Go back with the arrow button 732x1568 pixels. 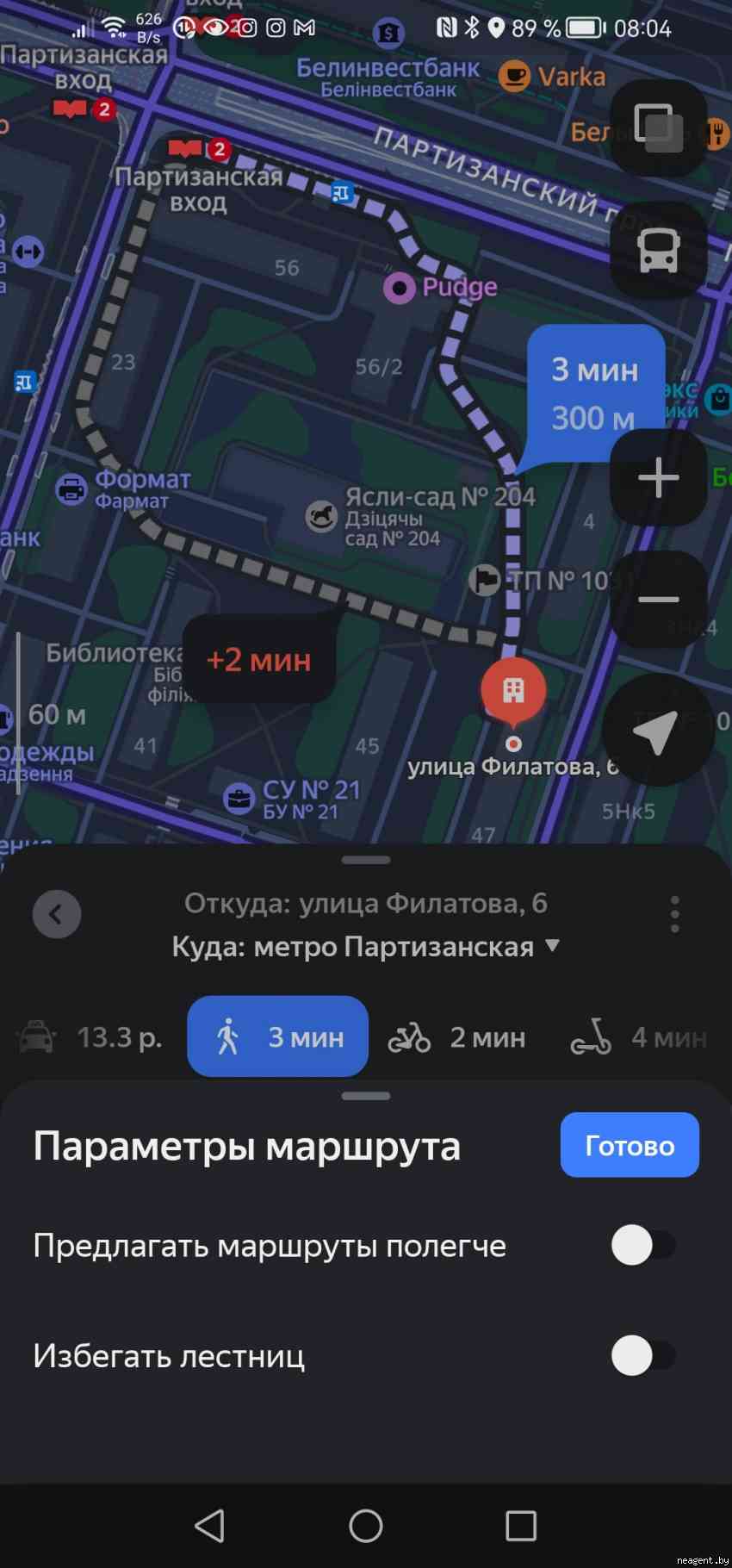(x=56, y=914)
